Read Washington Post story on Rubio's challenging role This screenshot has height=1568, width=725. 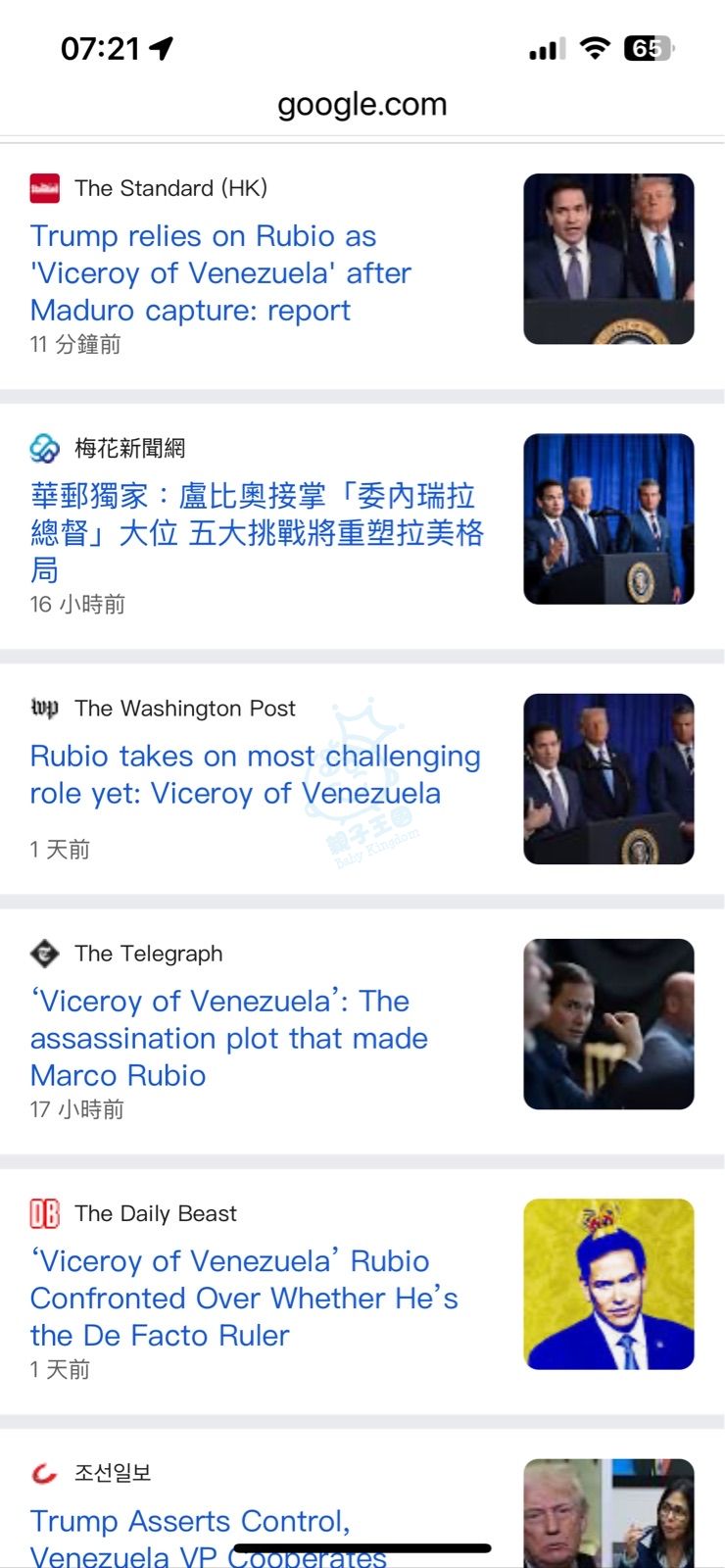(255, 774)
